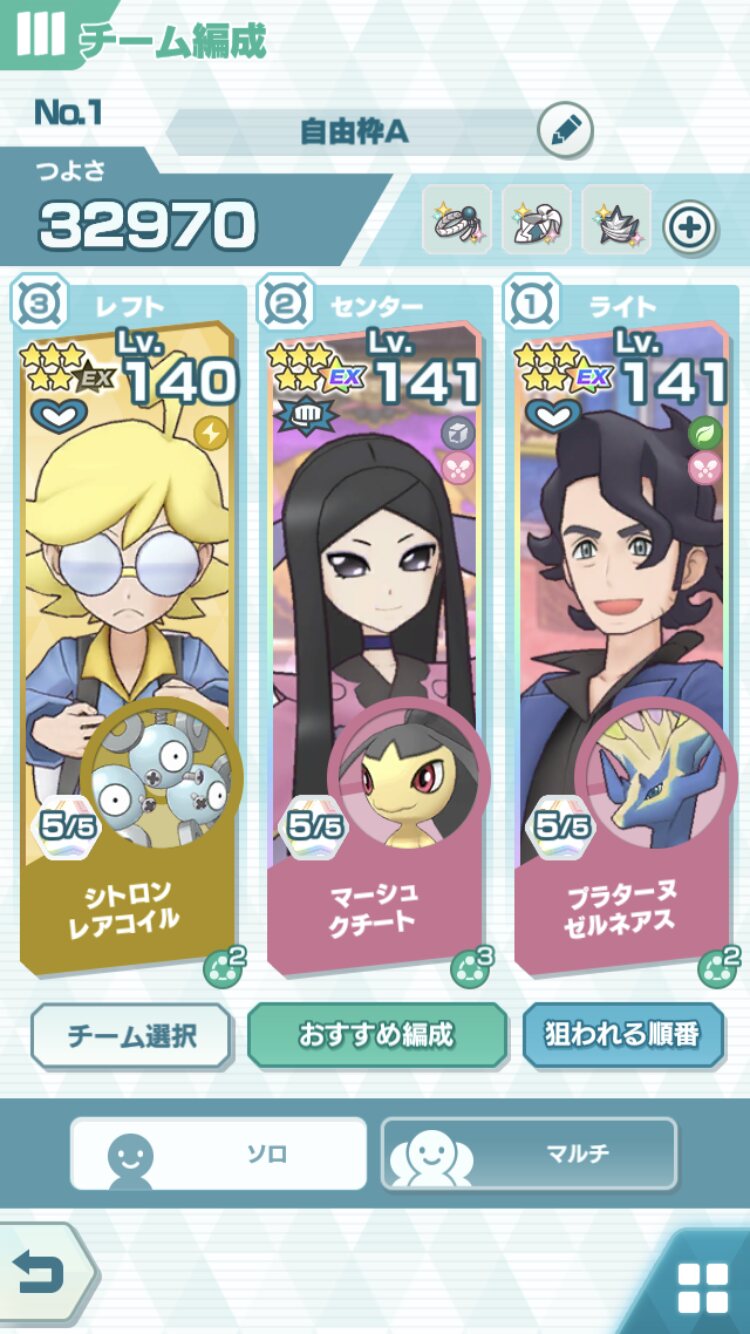Open the second equipped gear slot
The image size is (750, 1334).
point(537,220)
